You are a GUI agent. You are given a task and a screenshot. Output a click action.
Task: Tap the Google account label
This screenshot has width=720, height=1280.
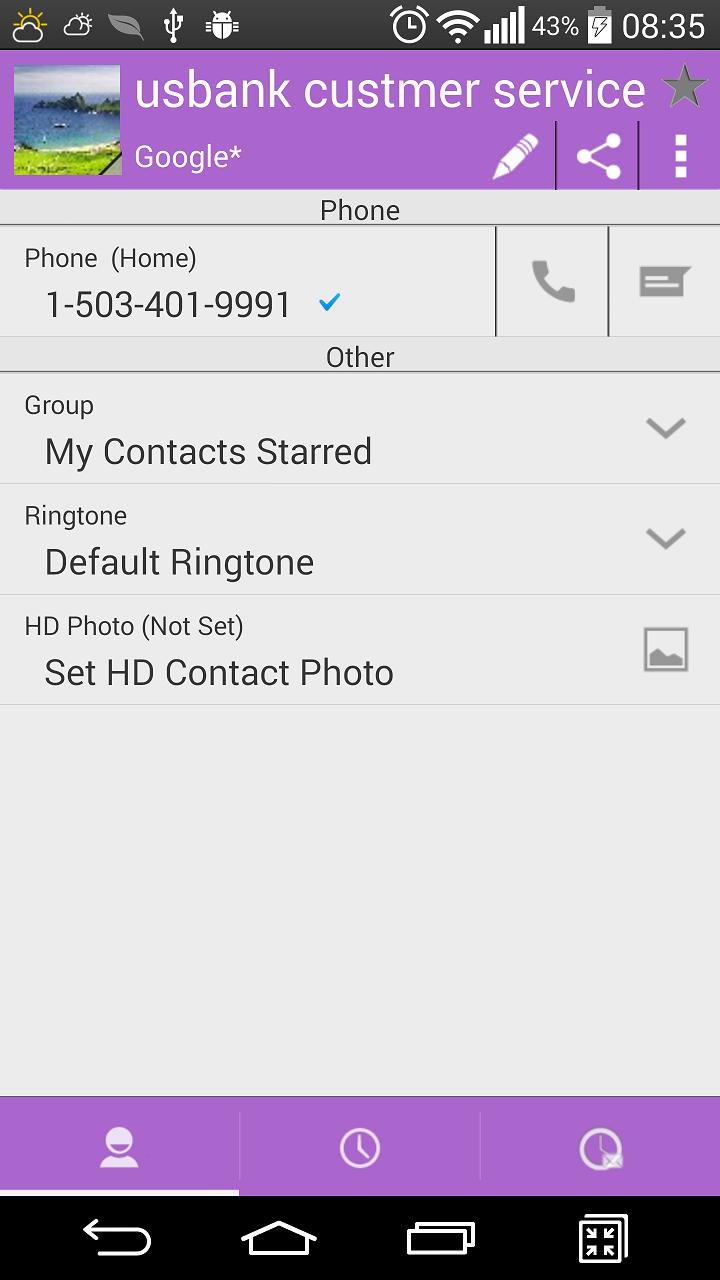point(188,156)
